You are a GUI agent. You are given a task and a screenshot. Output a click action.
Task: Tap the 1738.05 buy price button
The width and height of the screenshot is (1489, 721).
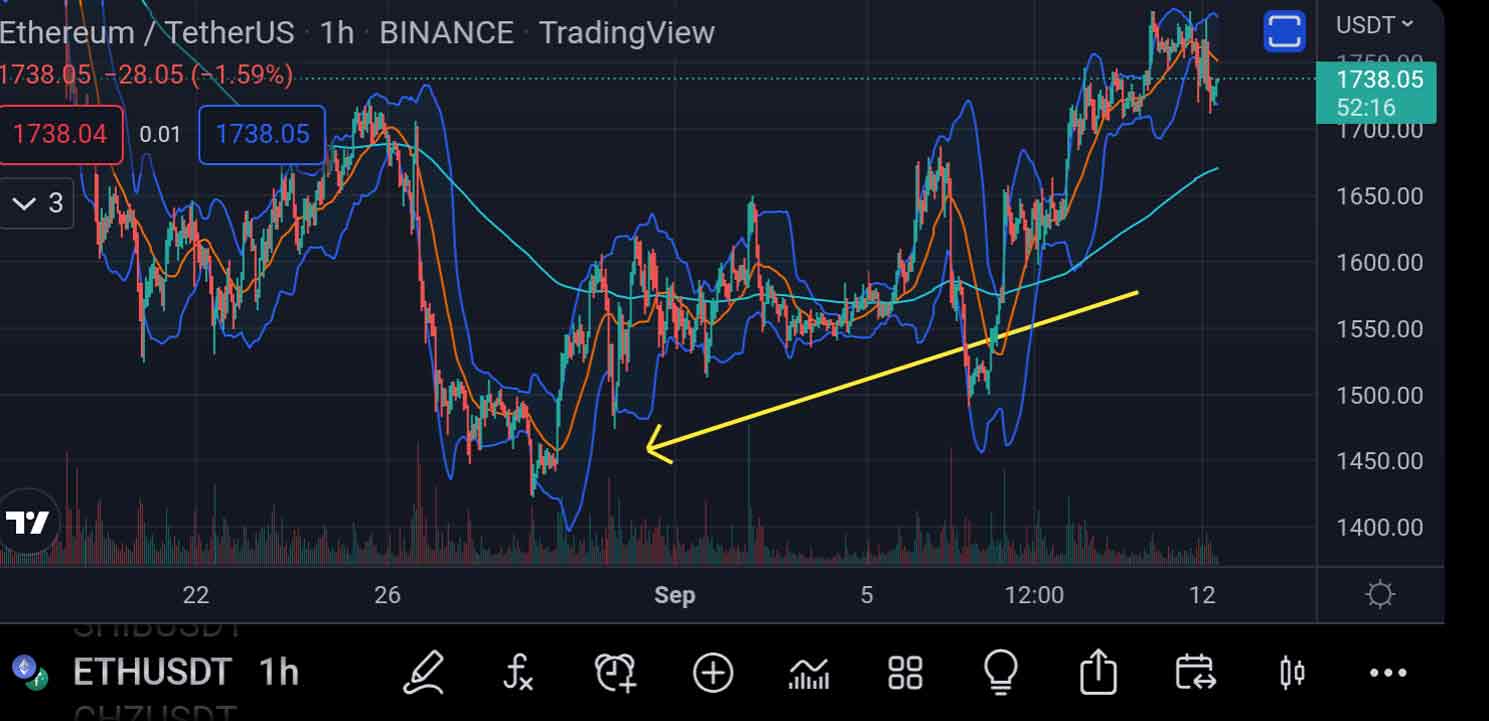point(262,134)
